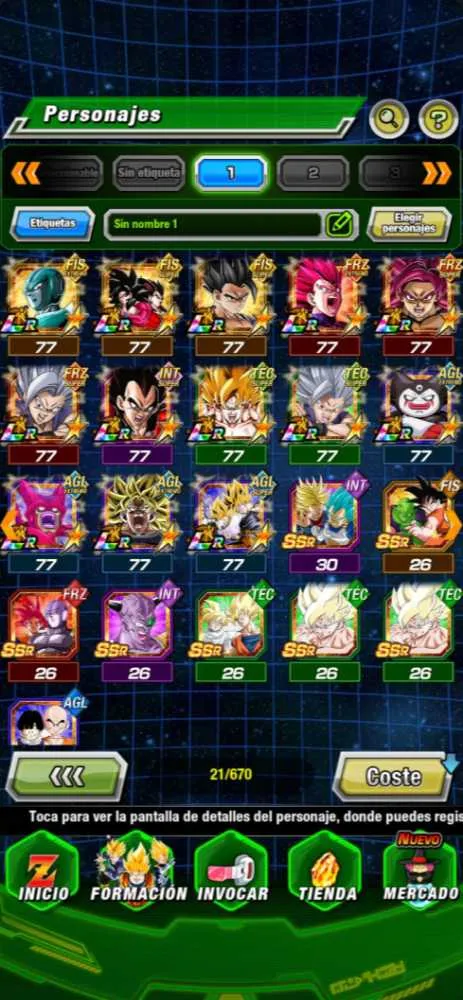Go to Inicio in bottom navigation
This screenshot has width=463, height=1000.
(x=43, y=873)
